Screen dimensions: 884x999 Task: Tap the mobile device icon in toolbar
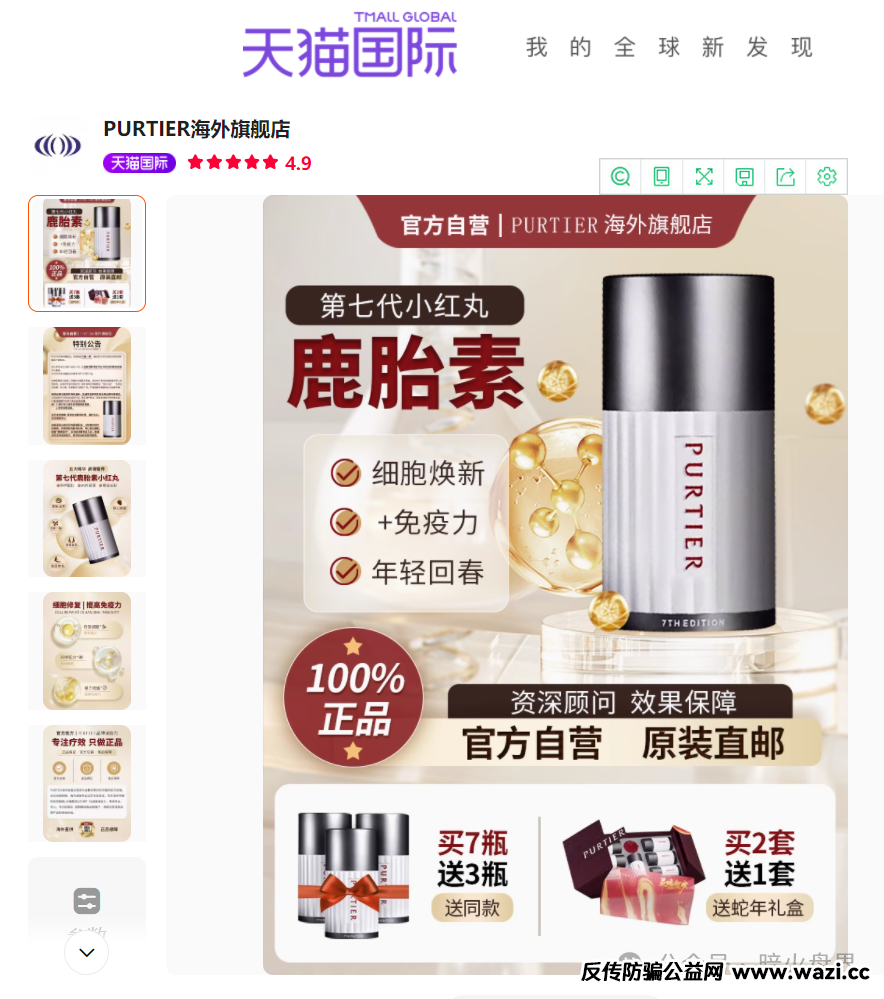pos(661,177)
